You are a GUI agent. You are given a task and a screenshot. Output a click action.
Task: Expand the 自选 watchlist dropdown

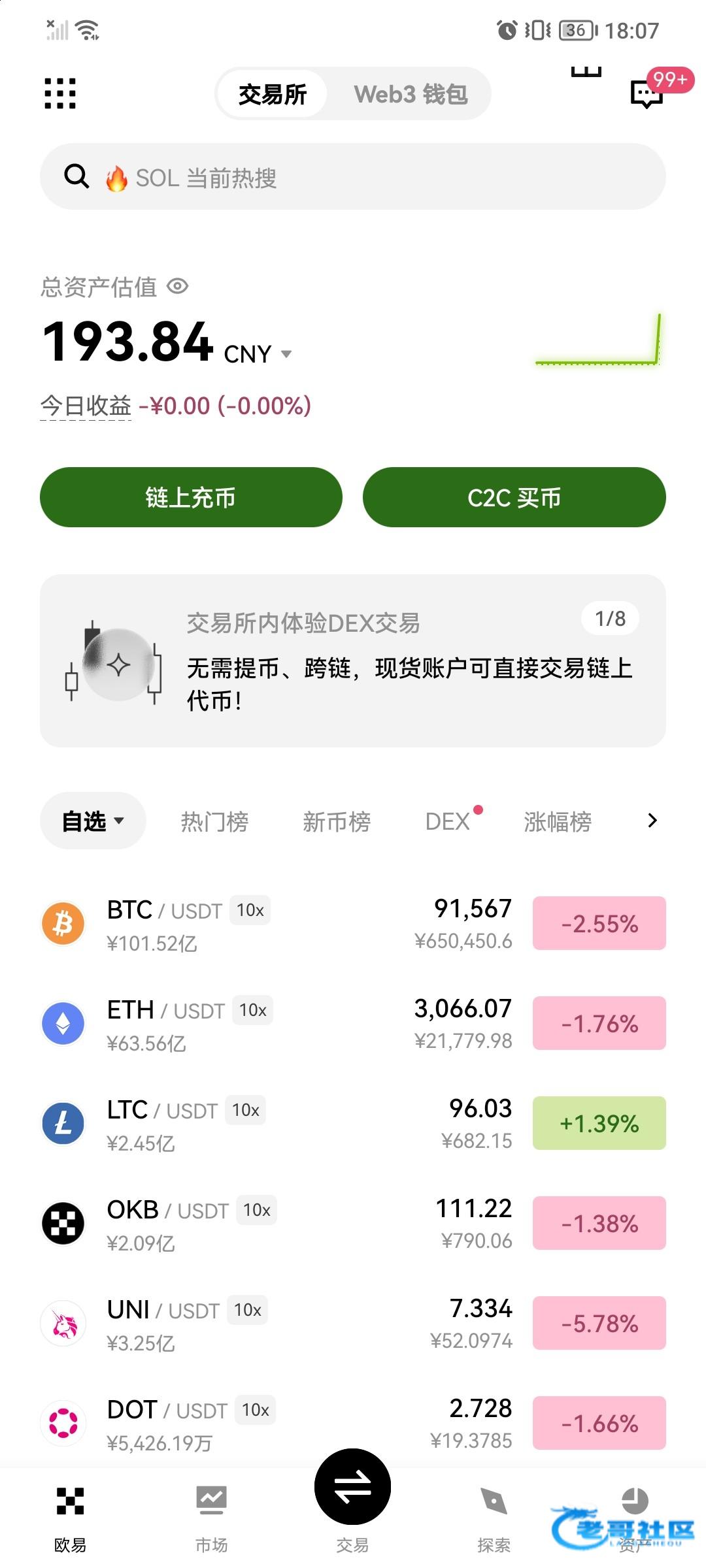coord(93,821)
